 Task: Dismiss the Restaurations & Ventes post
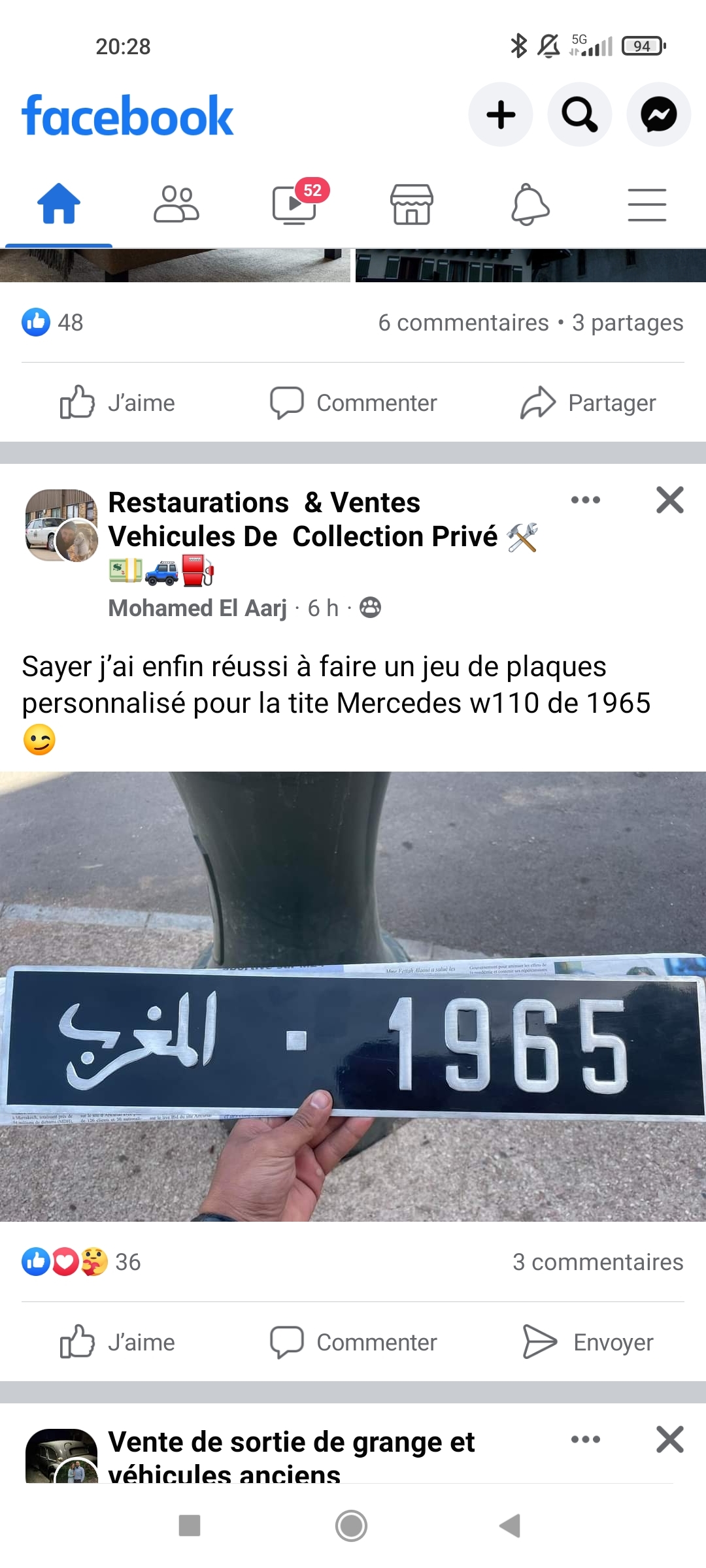(x=669, y=500)
